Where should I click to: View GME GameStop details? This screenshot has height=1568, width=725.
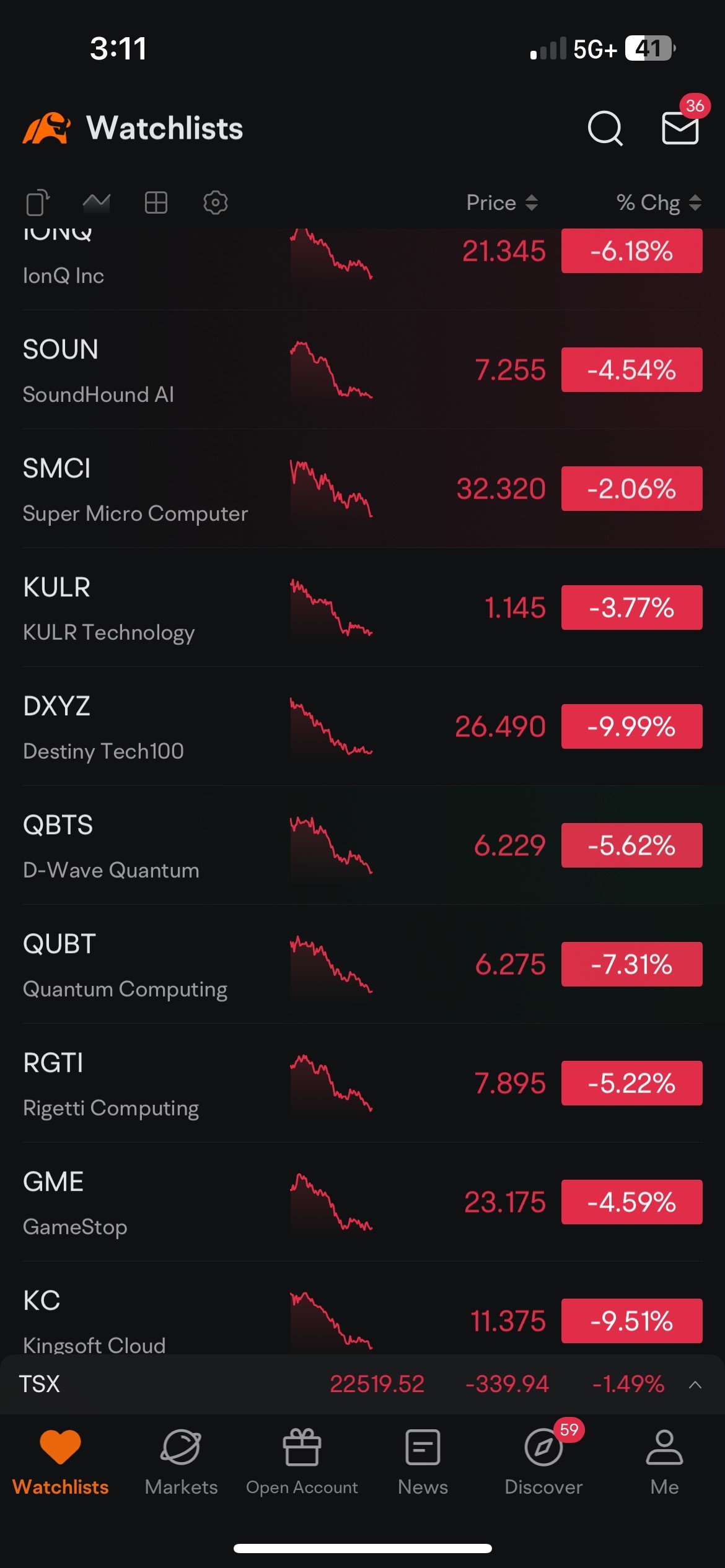(362, 1202)
